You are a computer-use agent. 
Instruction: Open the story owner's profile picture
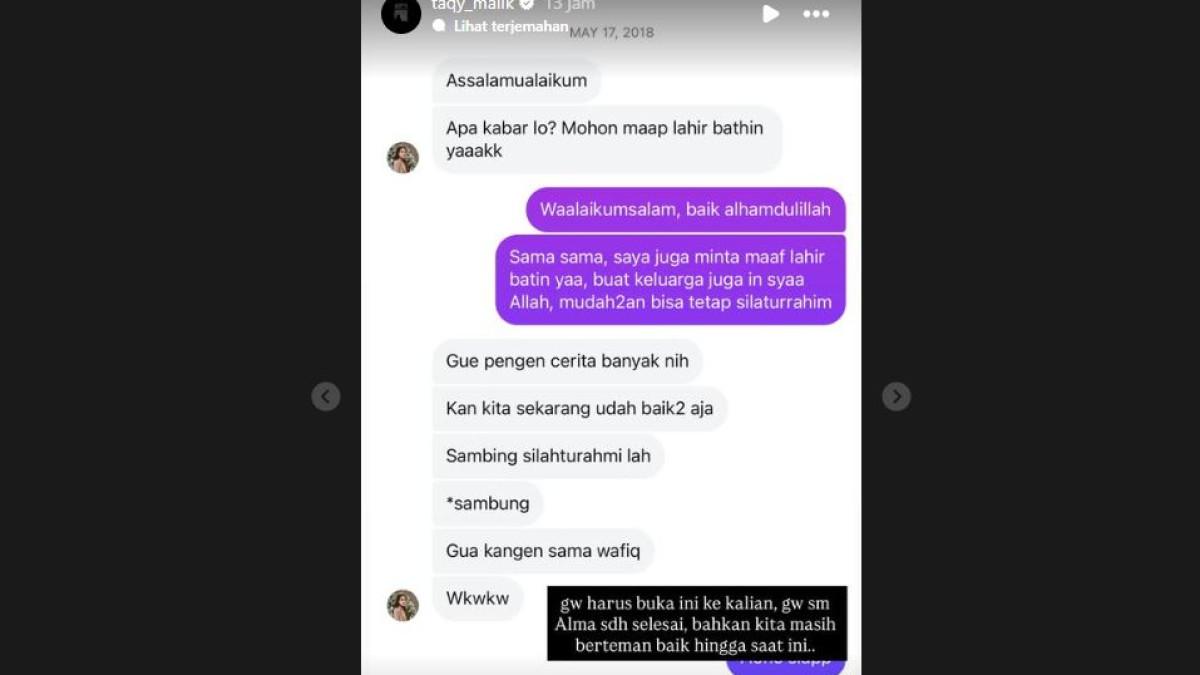coord(401,14)
